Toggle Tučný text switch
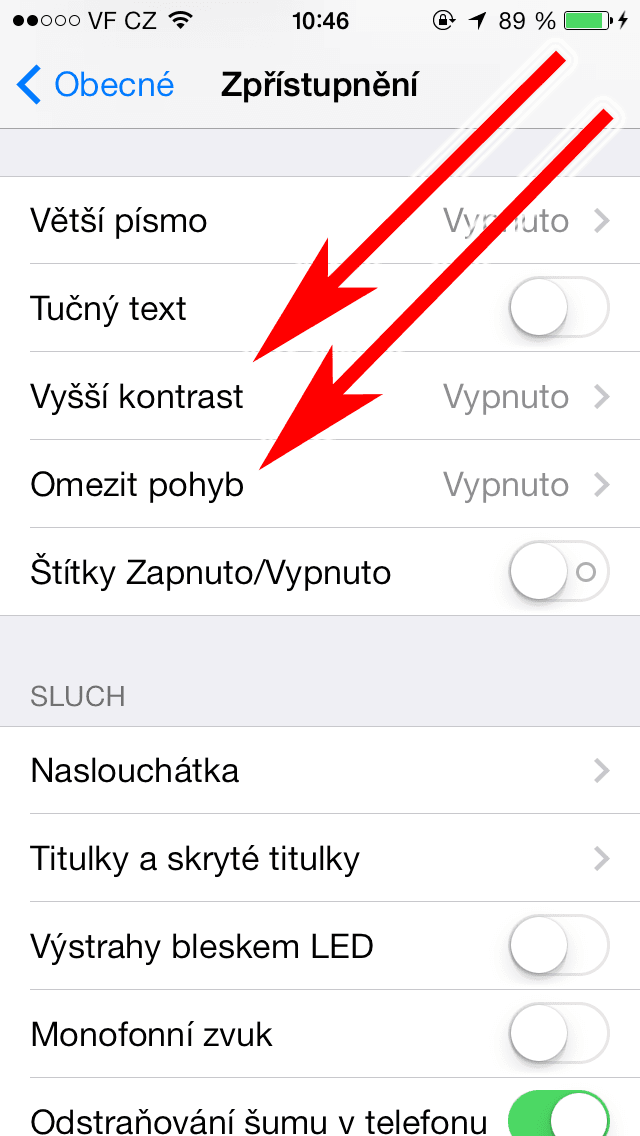This screenshot has width=640, height=1136. click(558, 309)
